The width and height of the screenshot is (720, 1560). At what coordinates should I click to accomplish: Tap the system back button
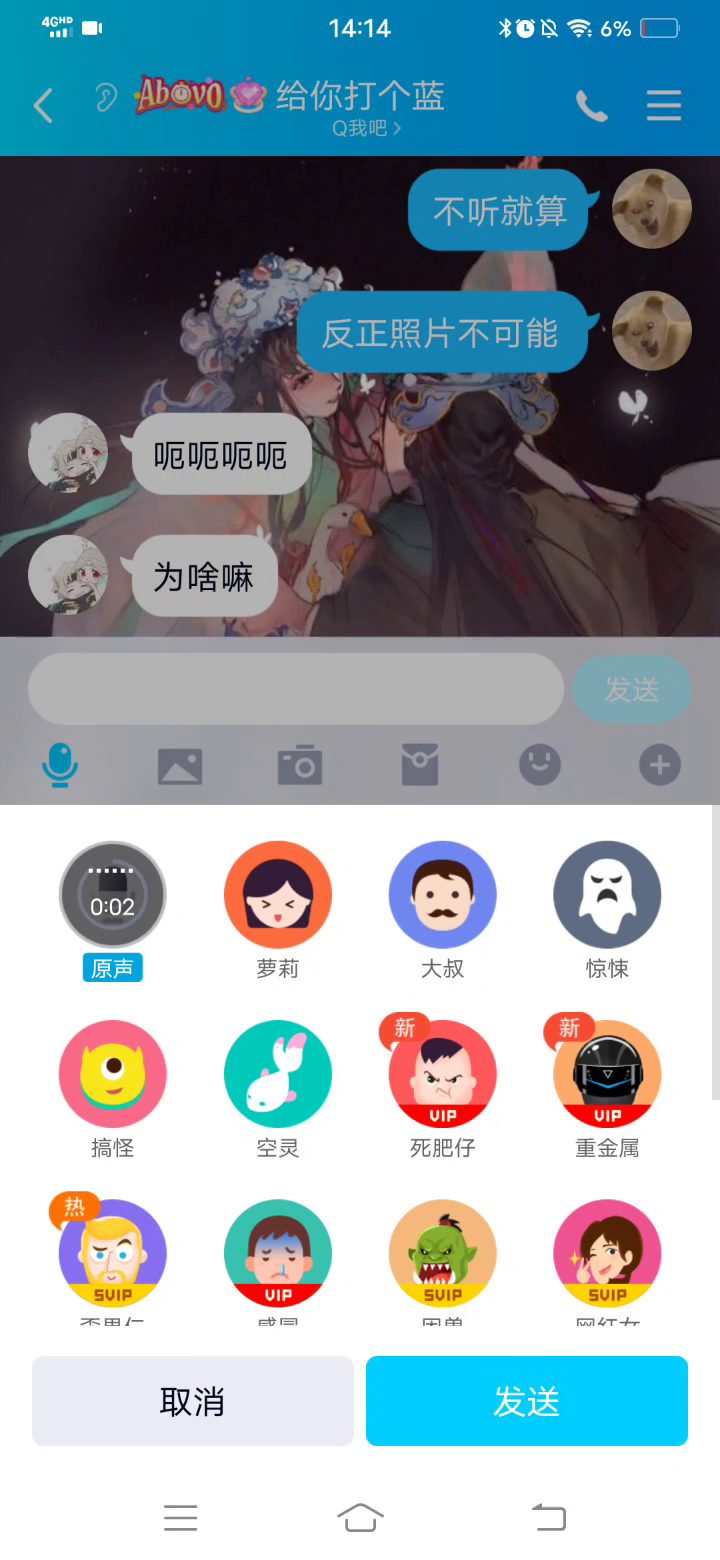[548, 1518]
